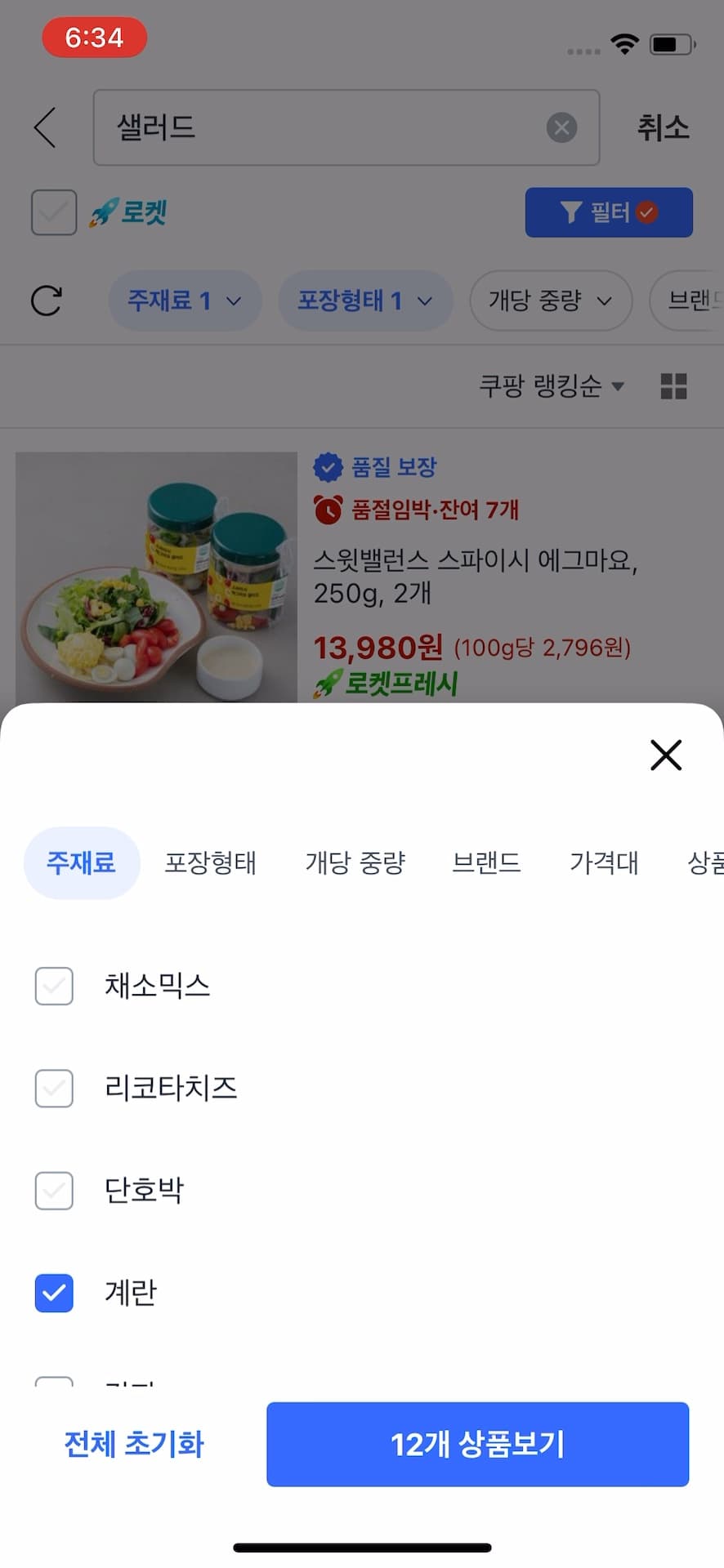Uncheck the 계란 ingredient filter
The height and width of the screenshot is (1568, 724).
click(53, 1293)
